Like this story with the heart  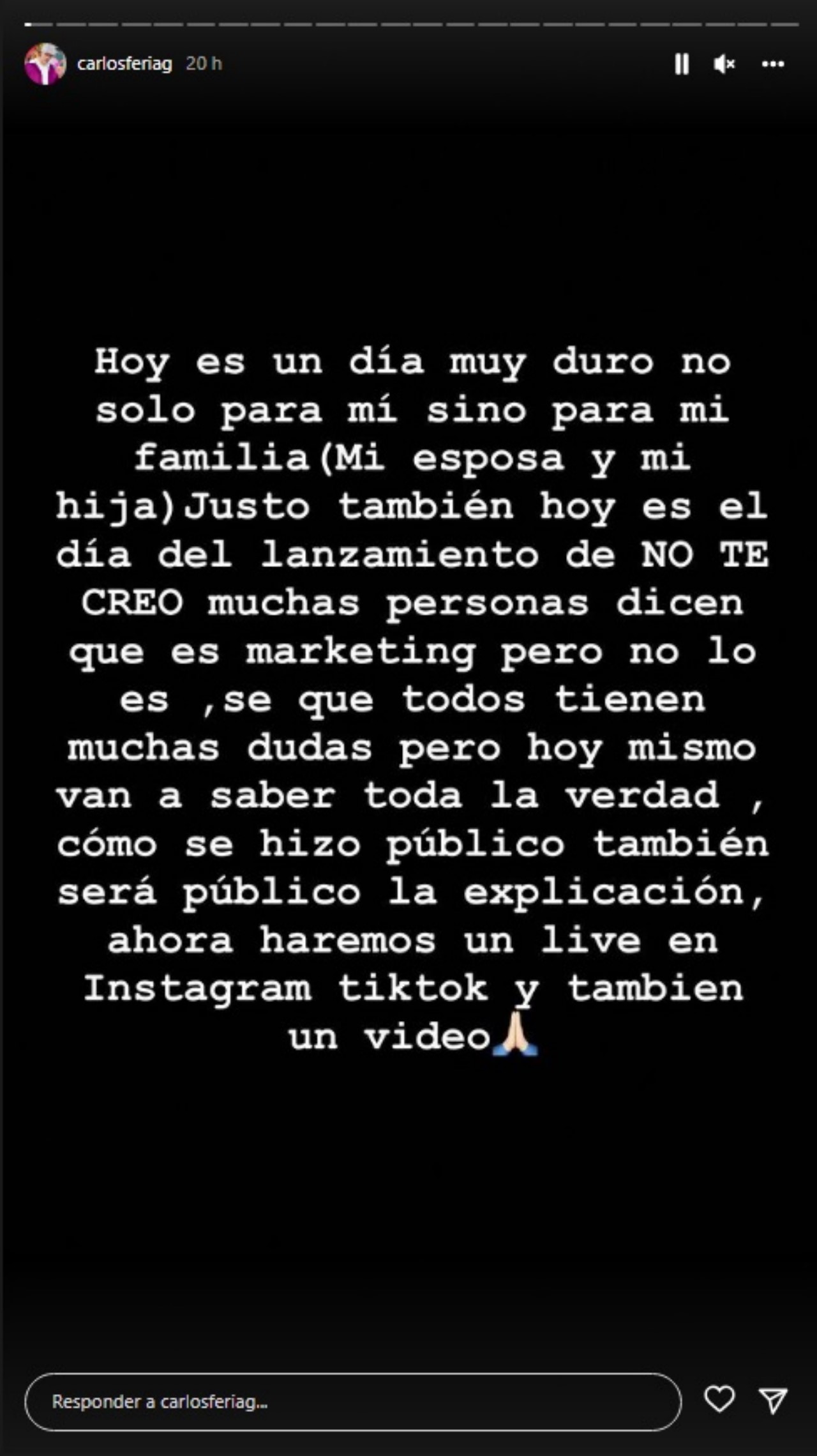719,1400
